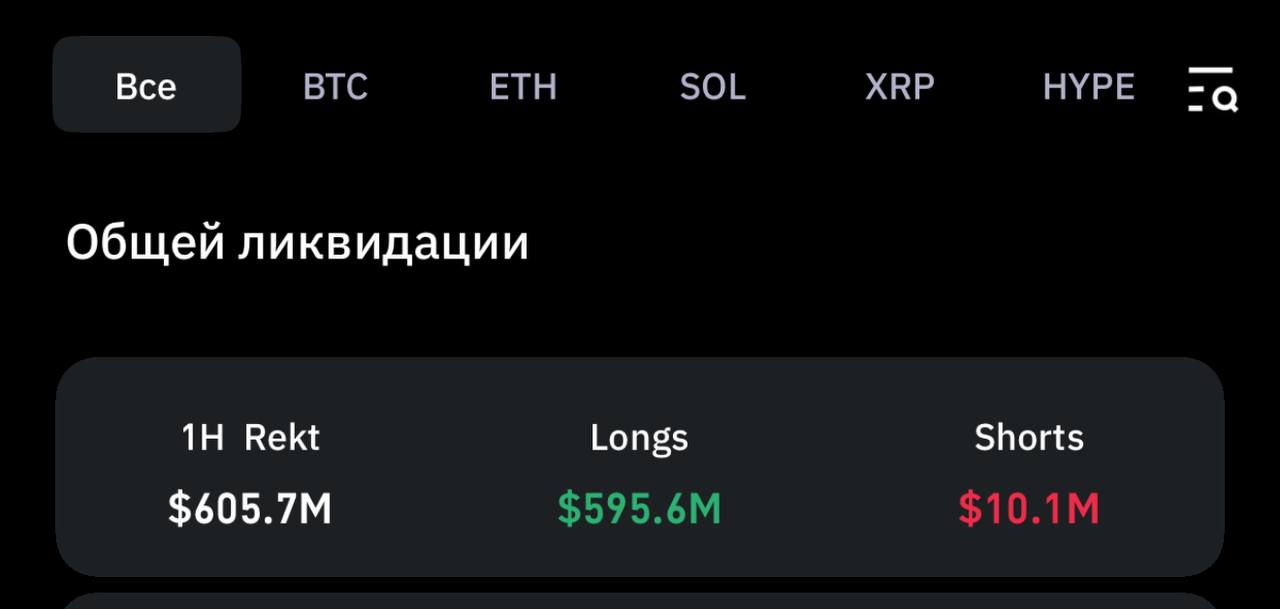The height and width of the screenshot is (609, 1280).
Task: Switch to the XRP tab
Action: tap(899, 87)
